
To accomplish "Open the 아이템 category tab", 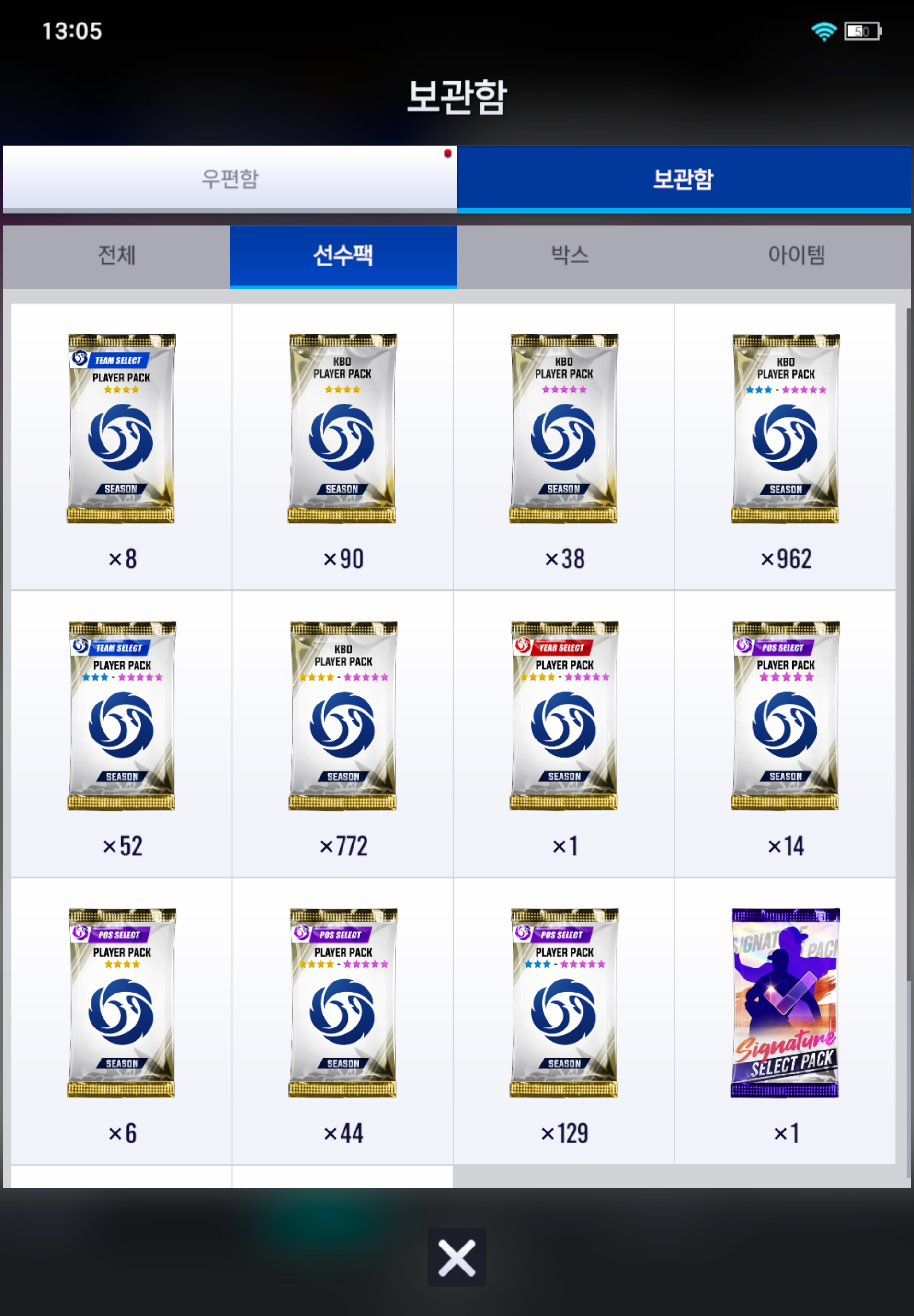I will [x=796, y=255].
